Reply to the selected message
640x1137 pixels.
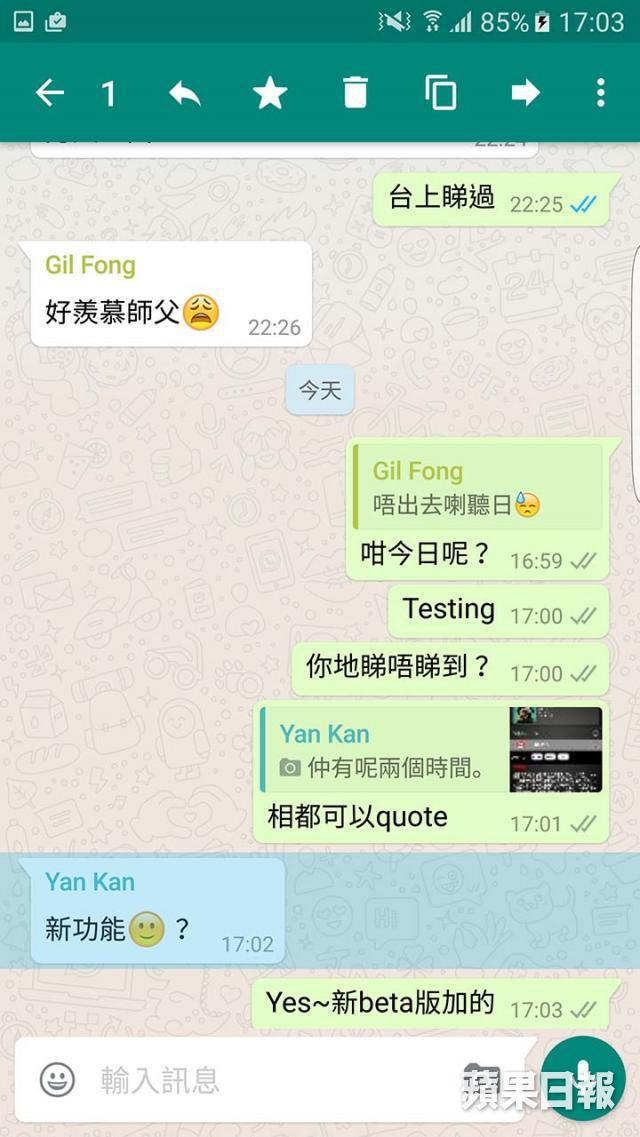[x=185, y=93]
